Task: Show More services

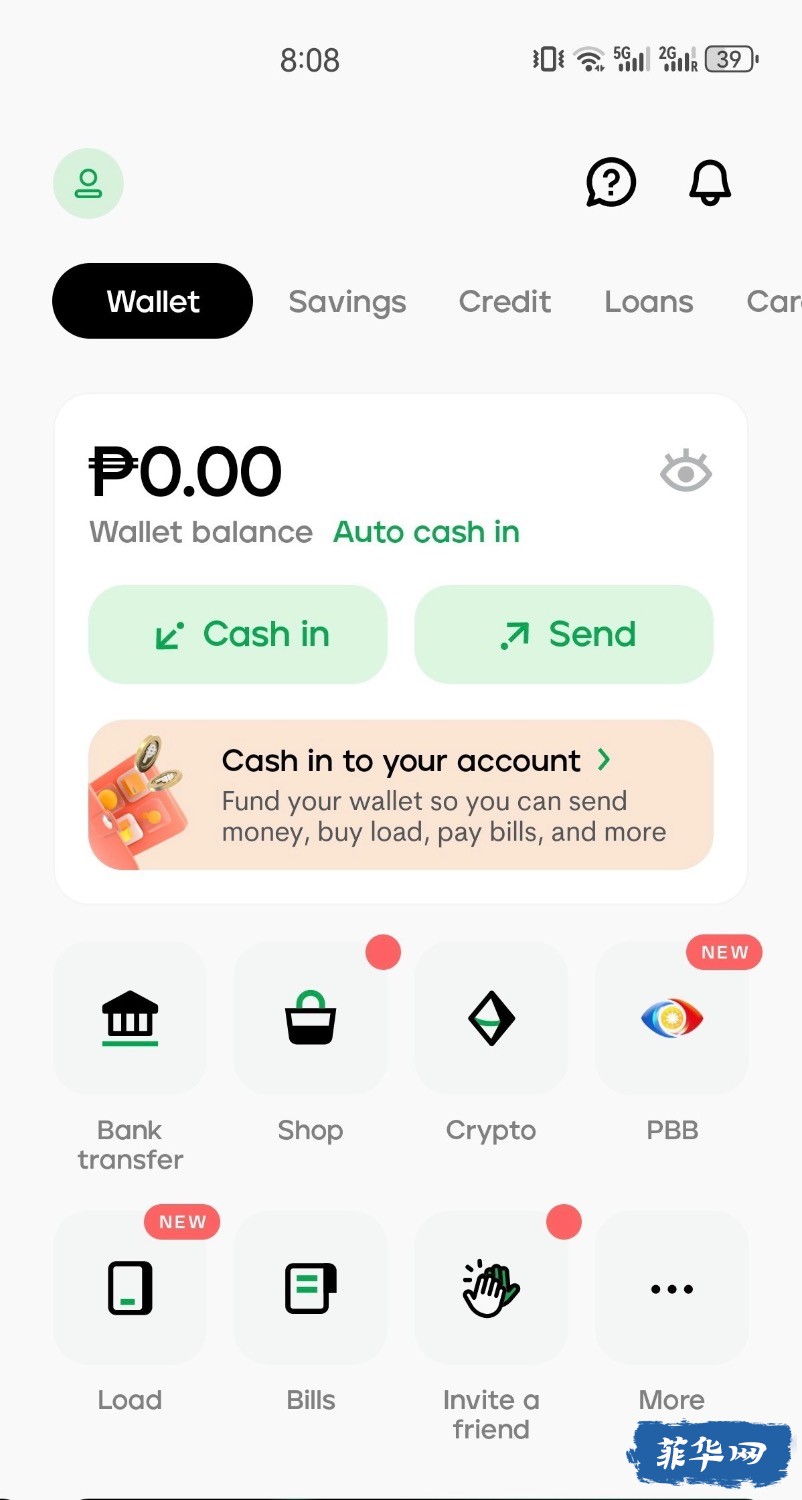Action: point(672,1288)
